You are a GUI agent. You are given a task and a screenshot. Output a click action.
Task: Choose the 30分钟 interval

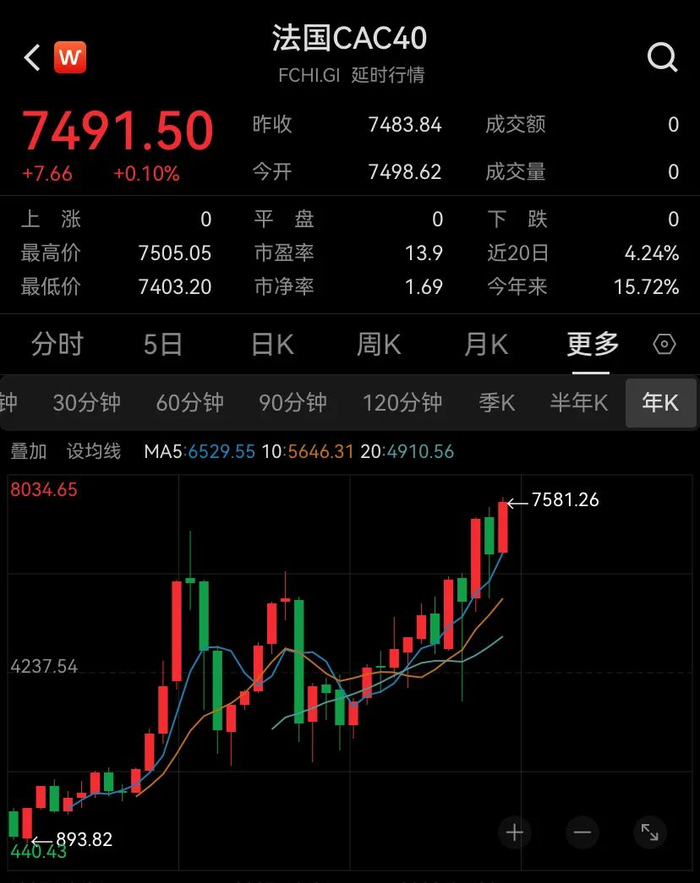pyautogui.click(x=86, y=403)
